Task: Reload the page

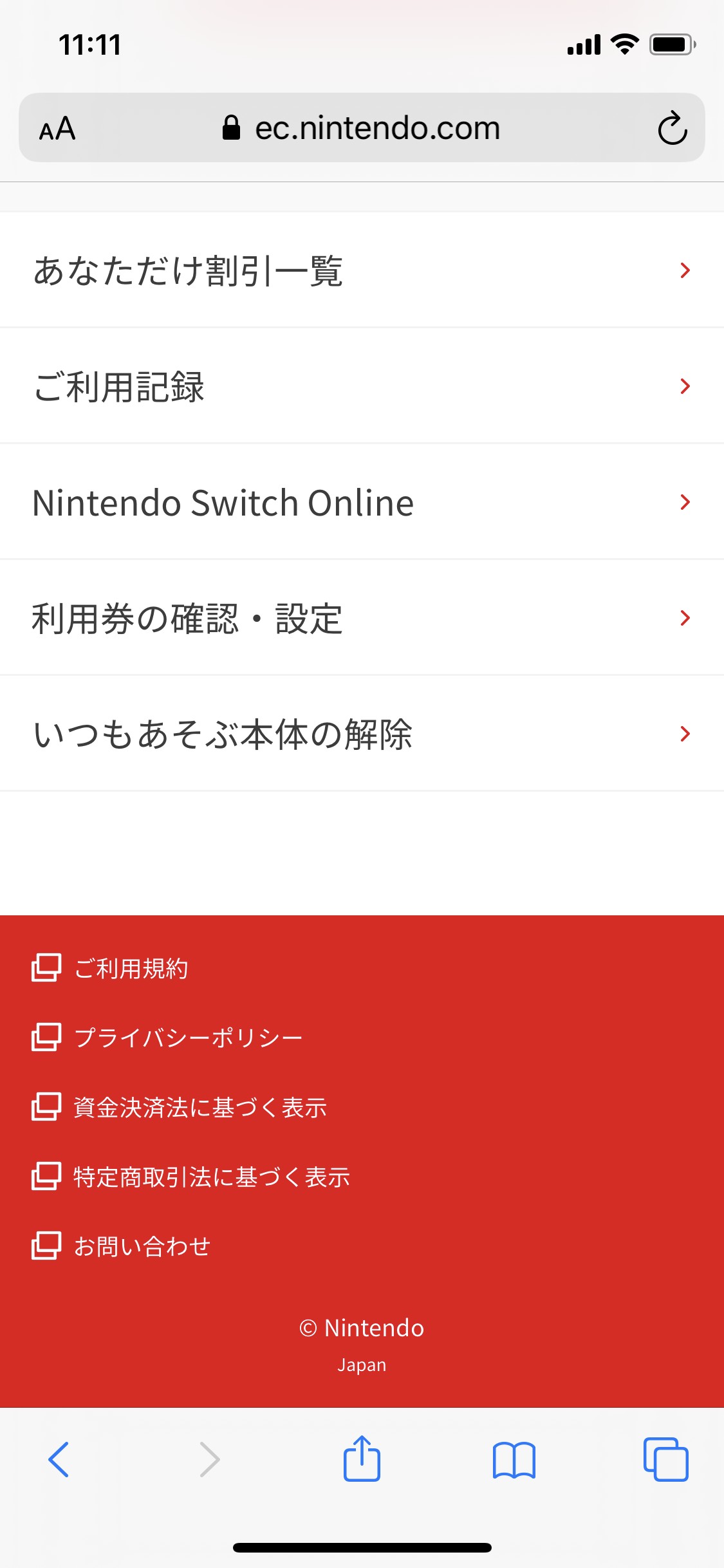Action: (x=673, y=129)
